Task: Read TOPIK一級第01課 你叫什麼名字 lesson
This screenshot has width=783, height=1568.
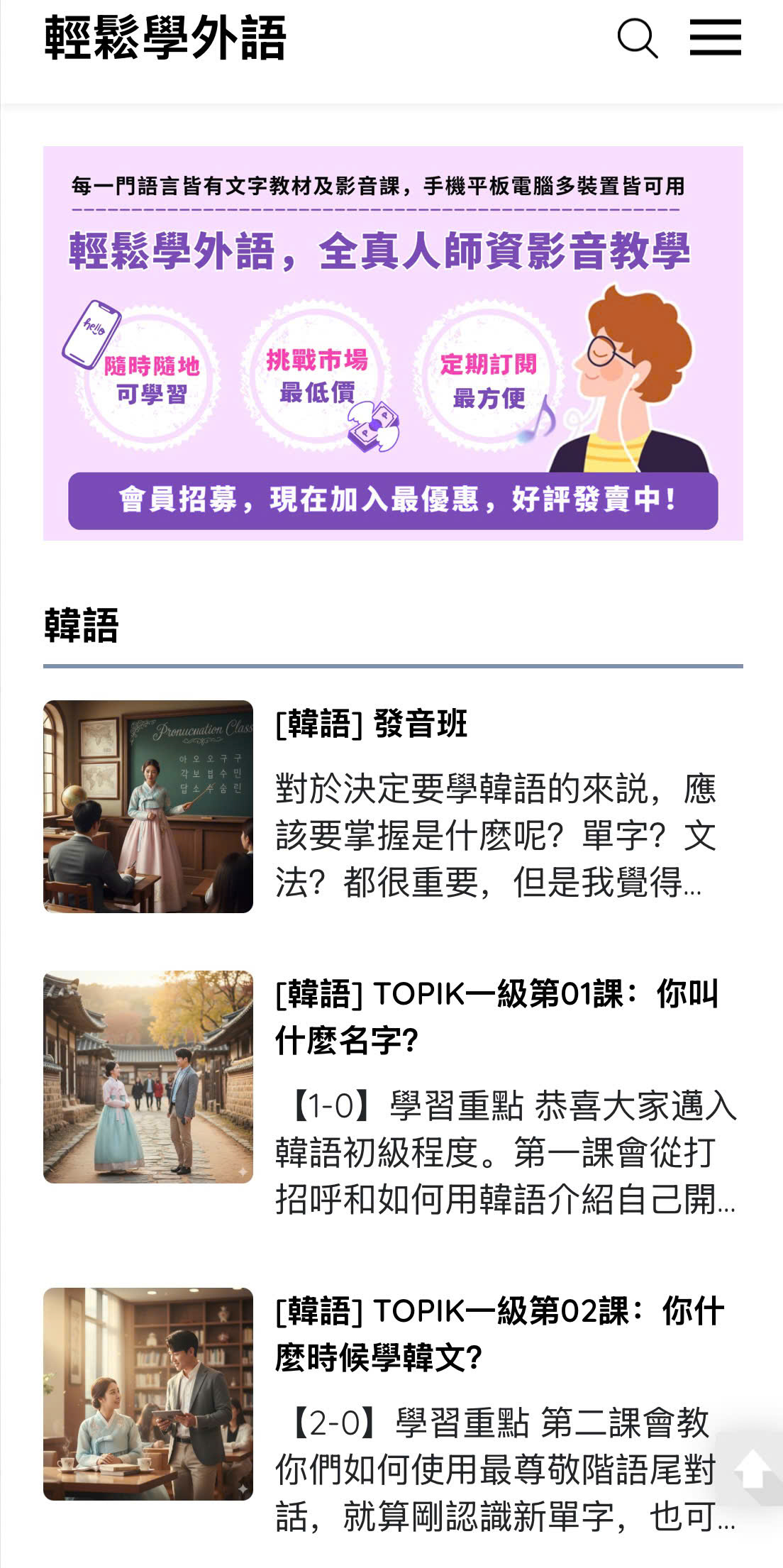Action: pyautogui.click(x=496, y=1016)
